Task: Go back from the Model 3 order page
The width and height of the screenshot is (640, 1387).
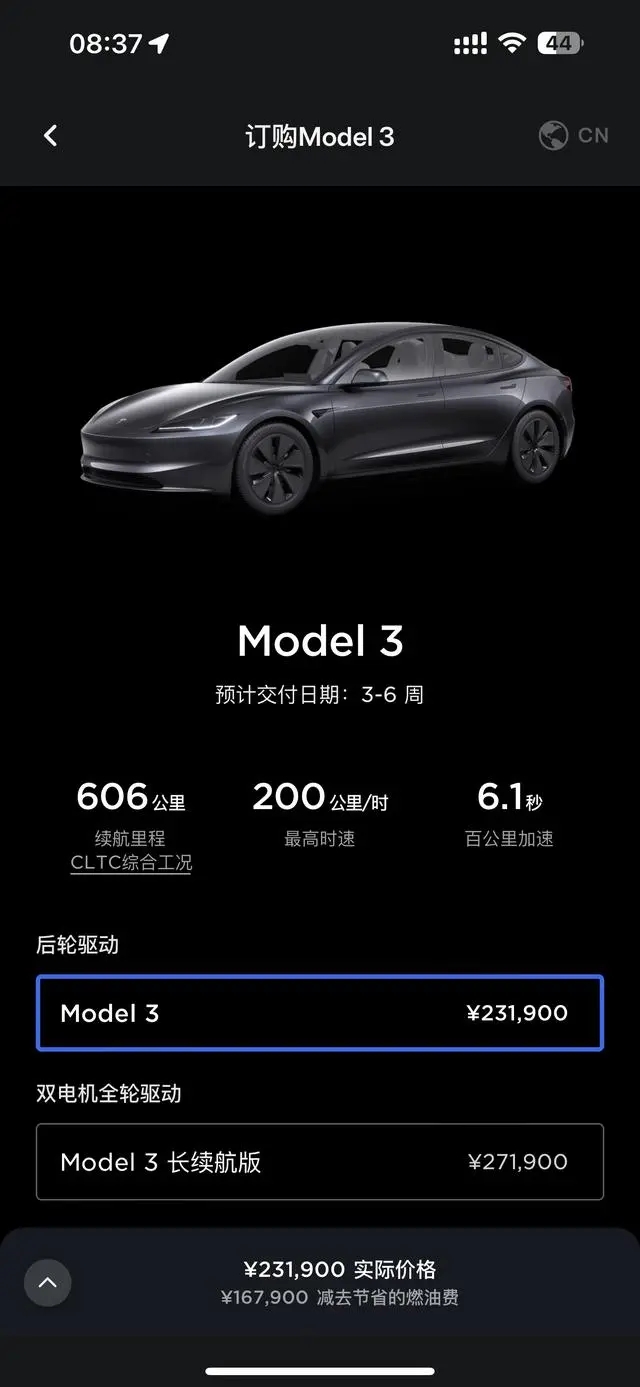Action: 51,136
